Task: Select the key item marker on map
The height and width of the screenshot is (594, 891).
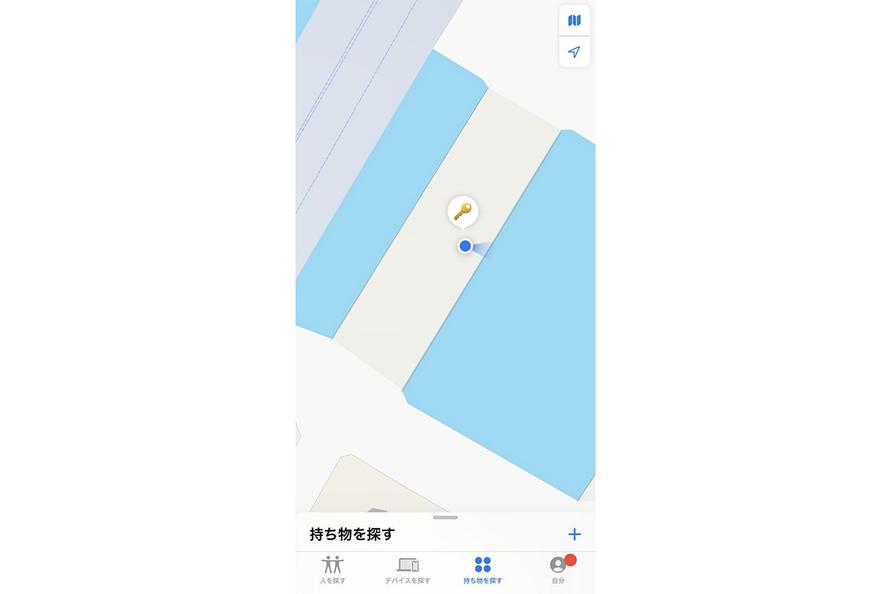Action: (x=462, y=211)
